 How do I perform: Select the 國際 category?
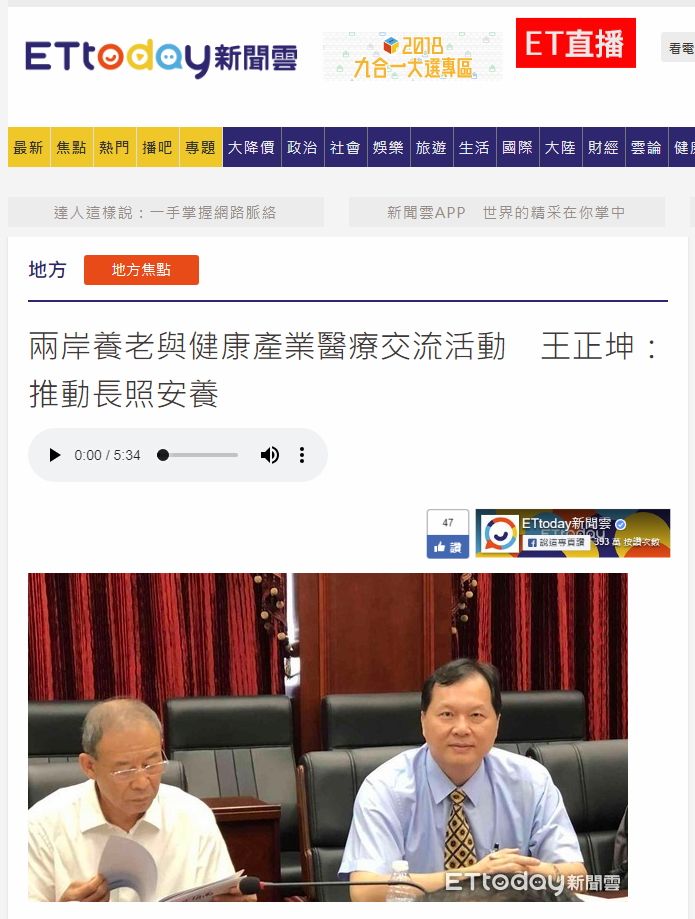coord(517,147)
